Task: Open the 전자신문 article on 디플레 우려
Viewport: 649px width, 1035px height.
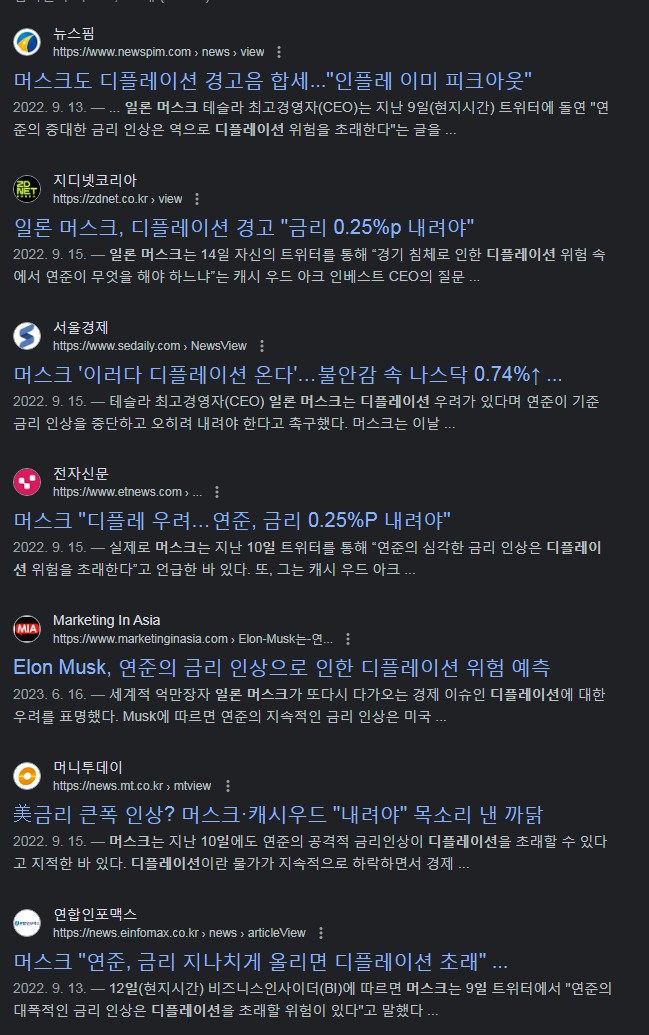Action: click(232, 520)
